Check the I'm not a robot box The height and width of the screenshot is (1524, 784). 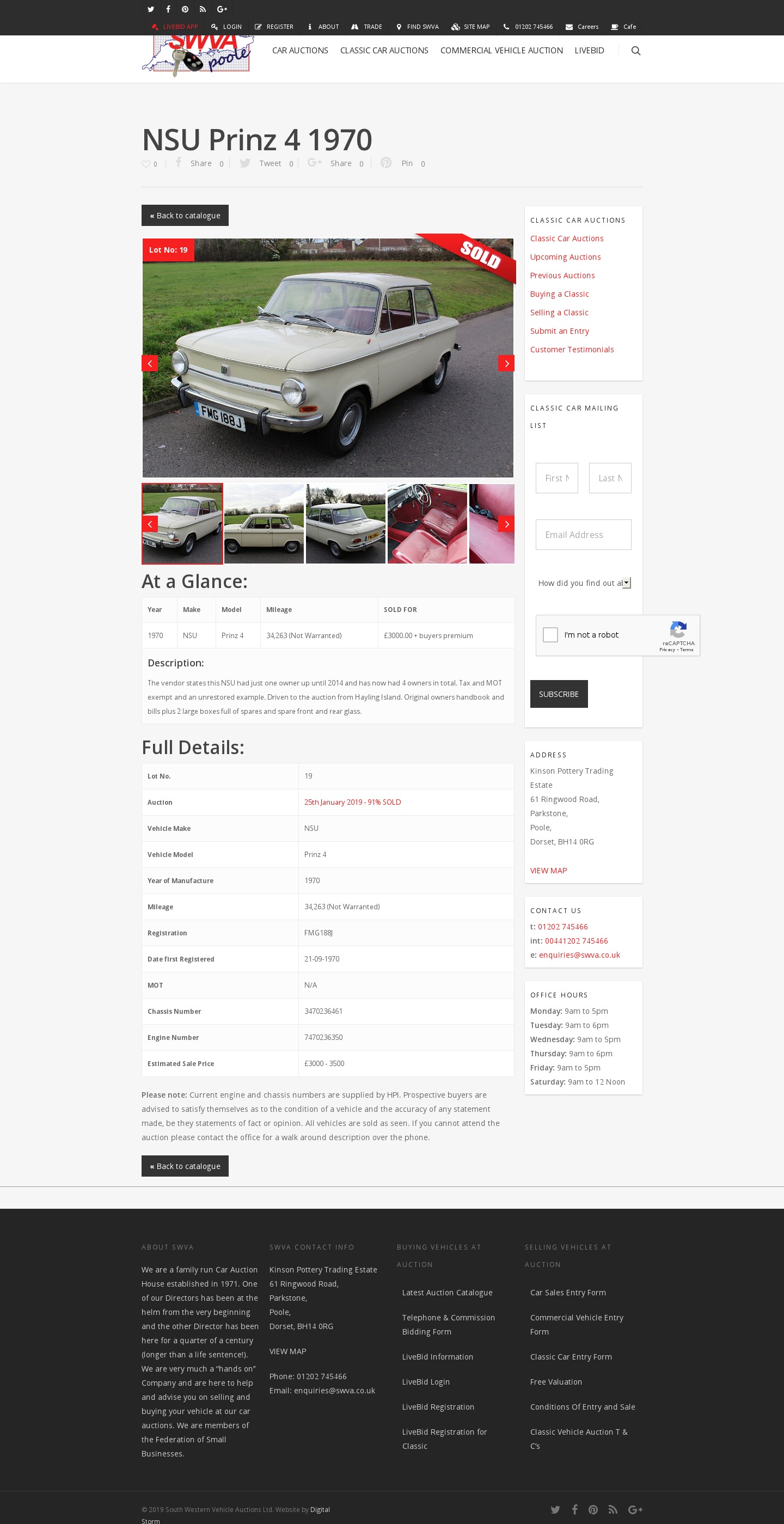point(550,635)
